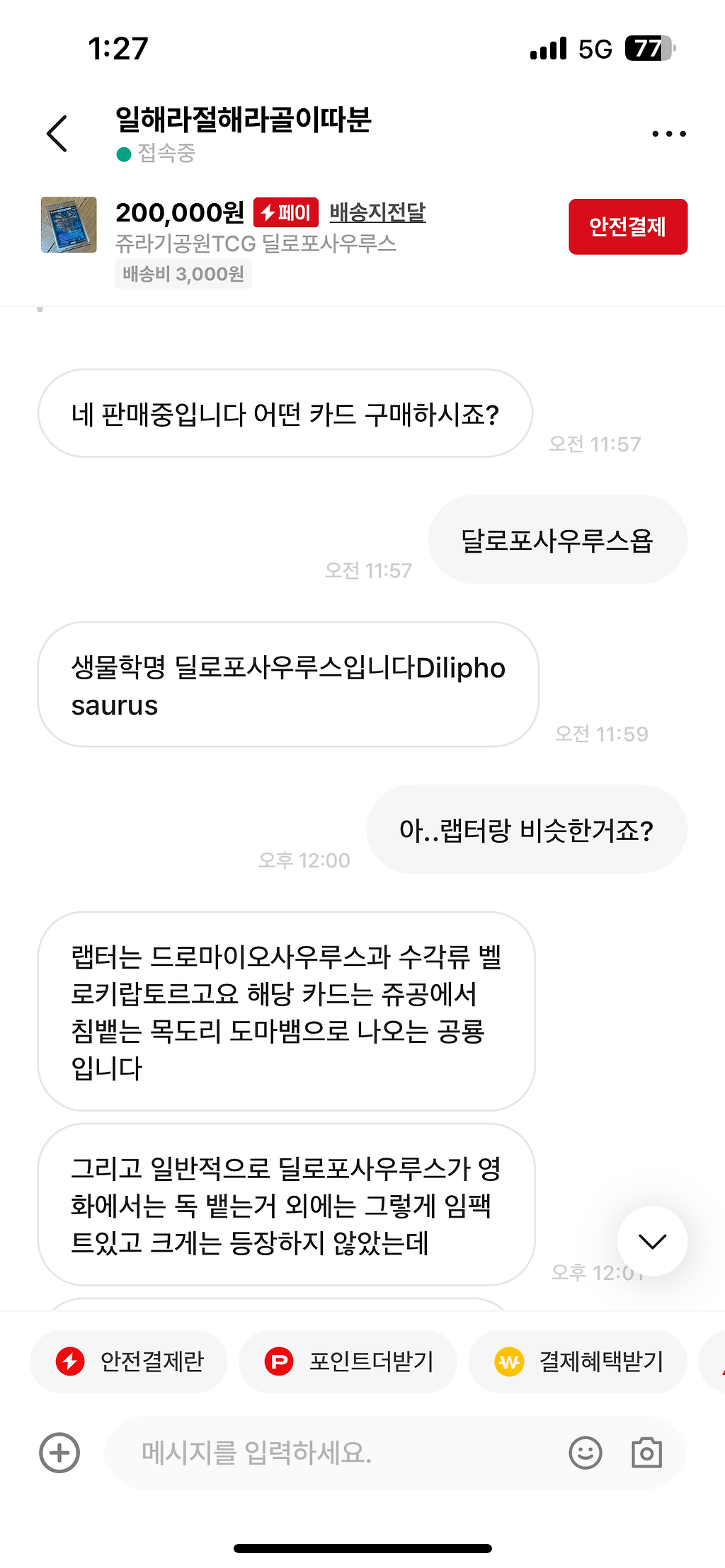Image resolution: width=725 pixels, height=1568 pixels.
Task: Open the 배송지전달 link
Action: pos(378,212)
